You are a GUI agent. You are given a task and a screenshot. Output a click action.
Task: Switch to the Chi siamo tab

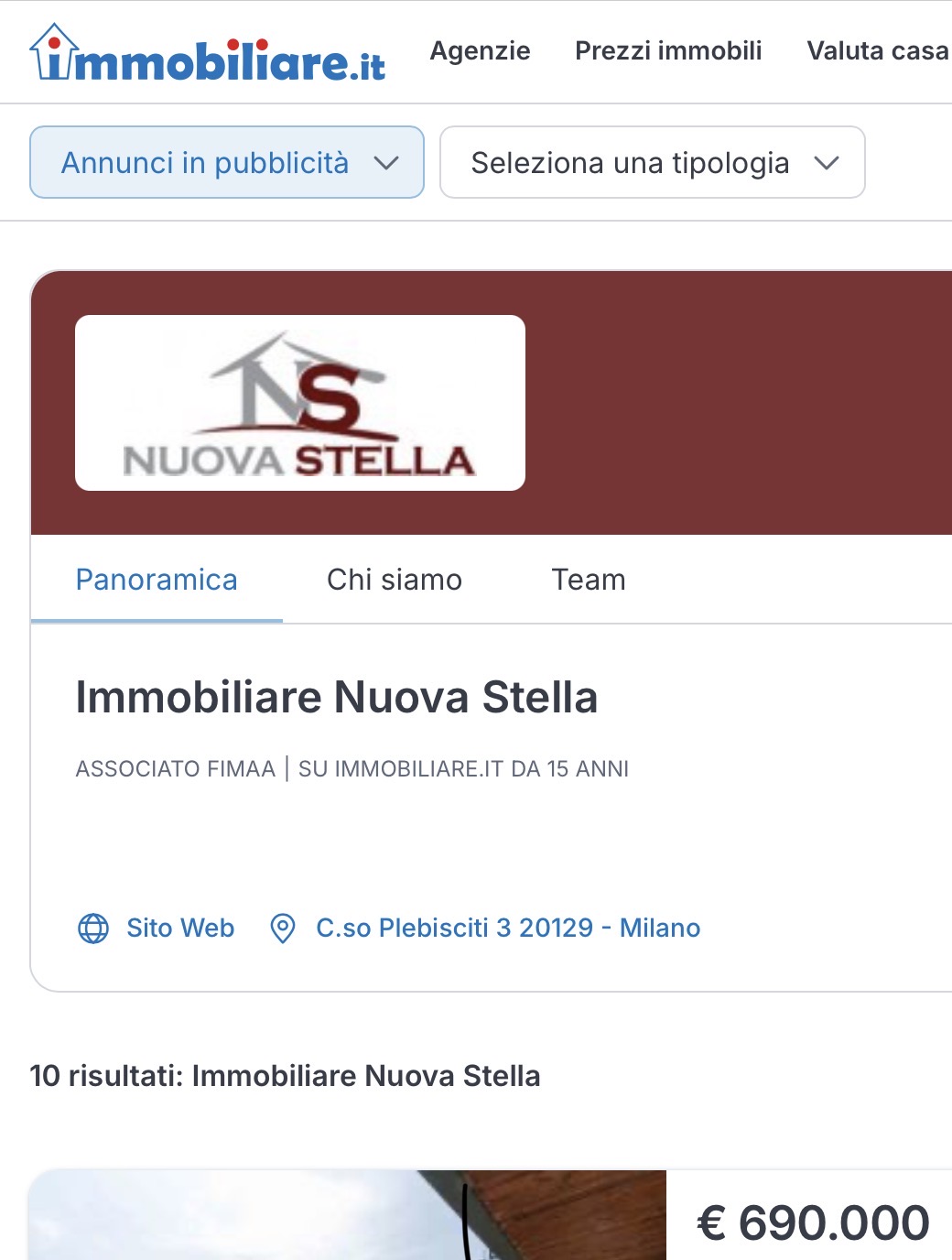point(395,580)
